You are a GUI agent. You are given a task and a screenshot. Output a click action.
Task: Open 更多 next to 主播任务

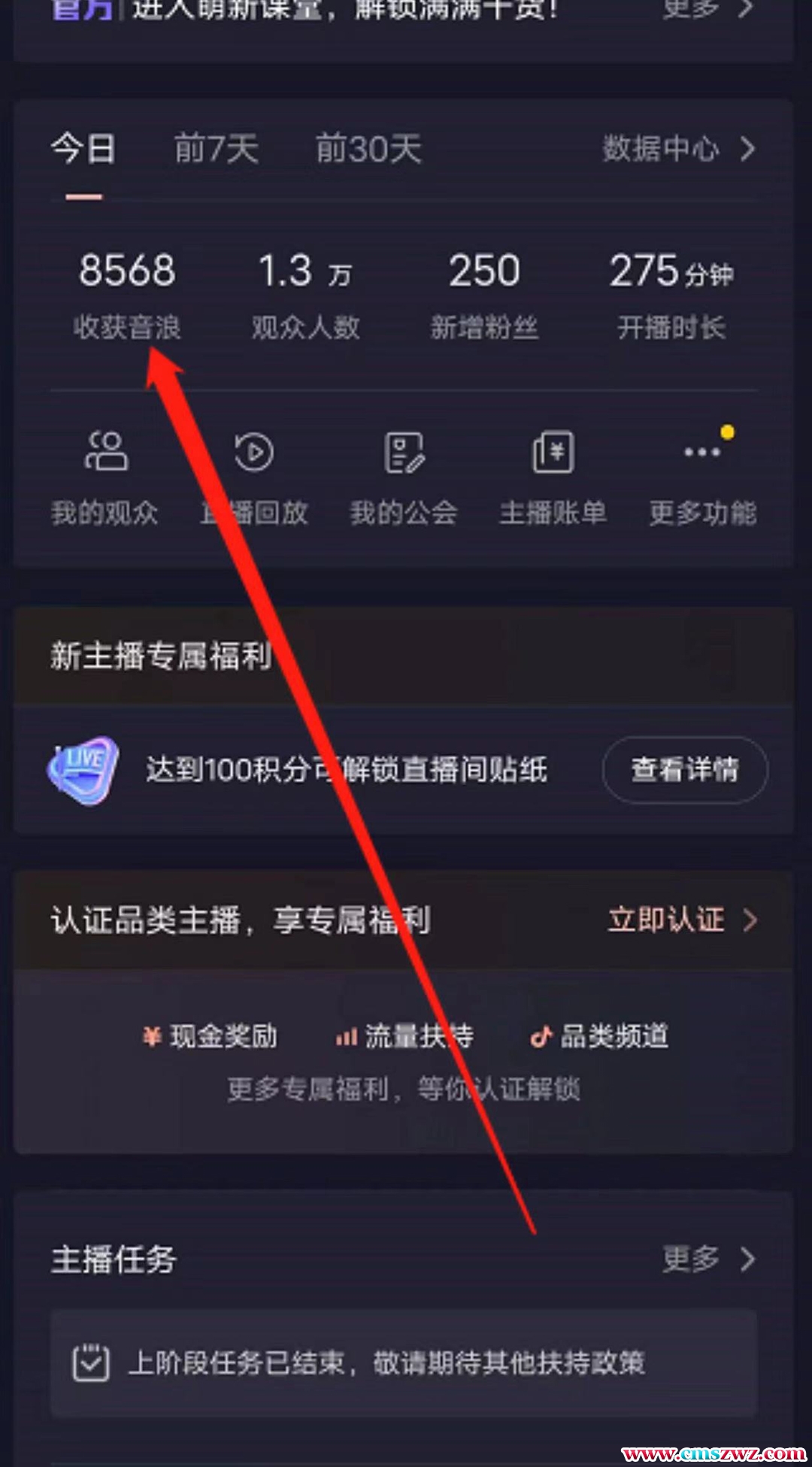click(x=707, y=1259)
